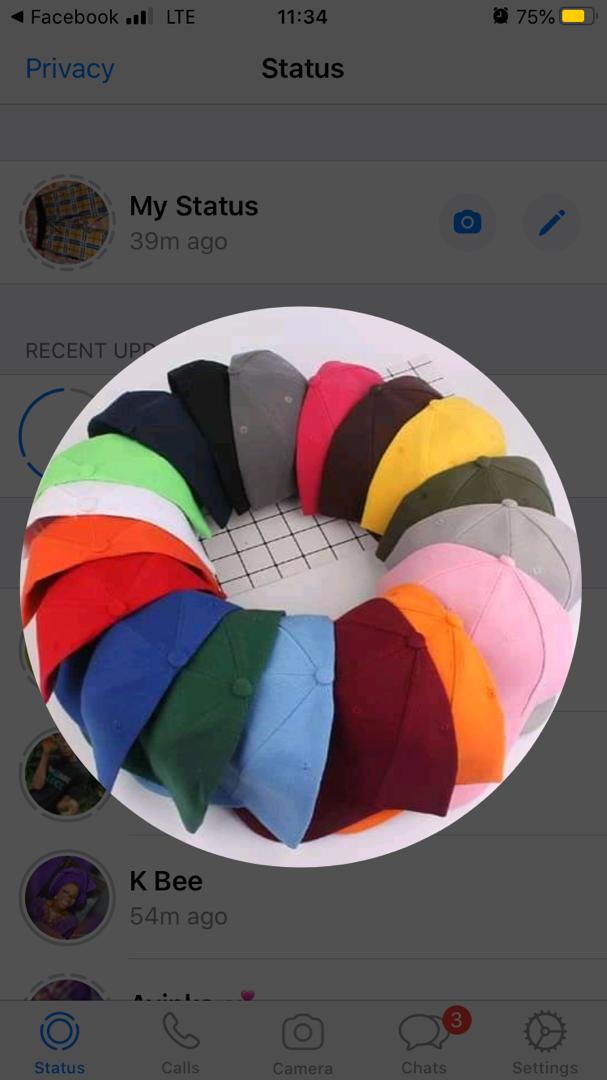Image resolution: width=607 pixels, height=1080 pixels.
Task: Switch to the Calls tab
Action: point(181,1043)
